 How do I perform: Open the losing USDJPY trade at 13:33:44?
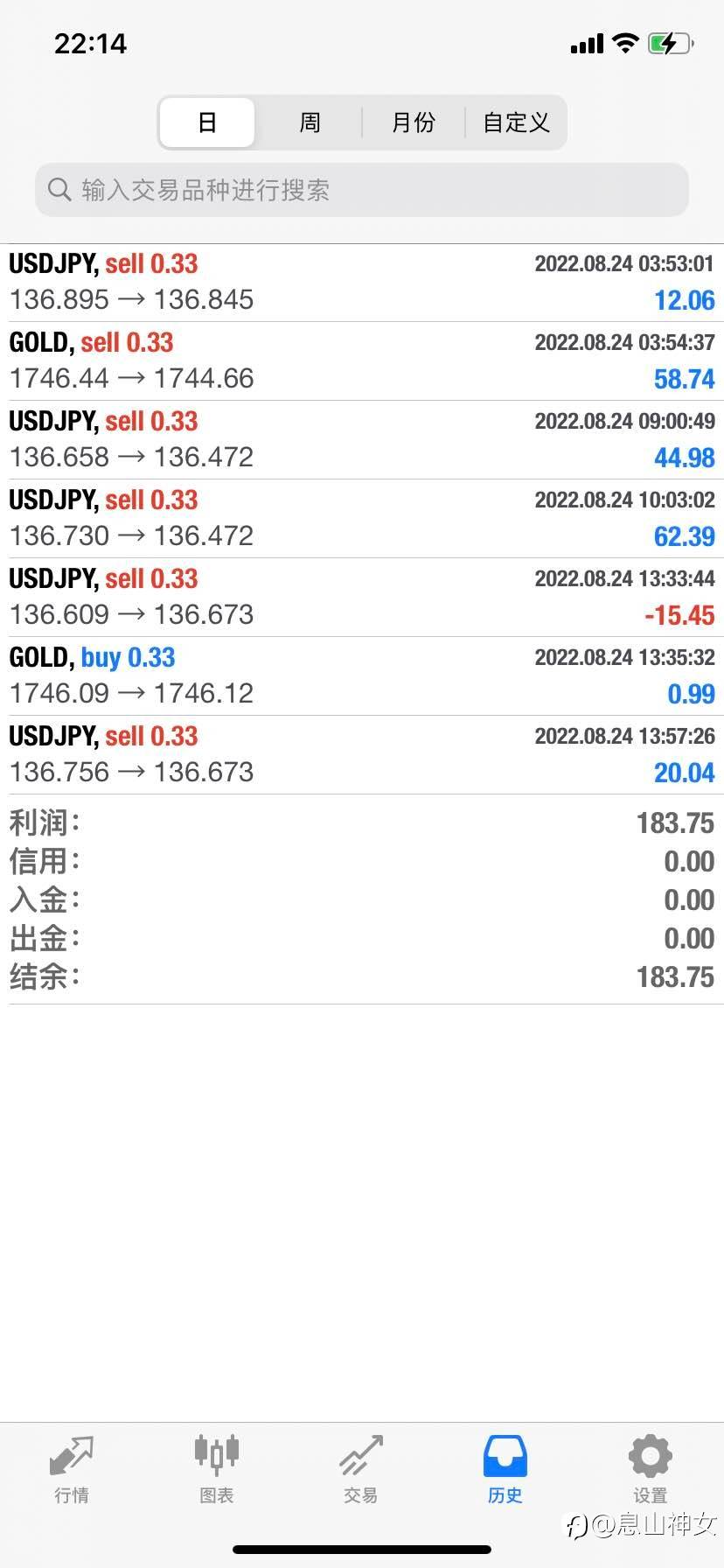point(362,598)
